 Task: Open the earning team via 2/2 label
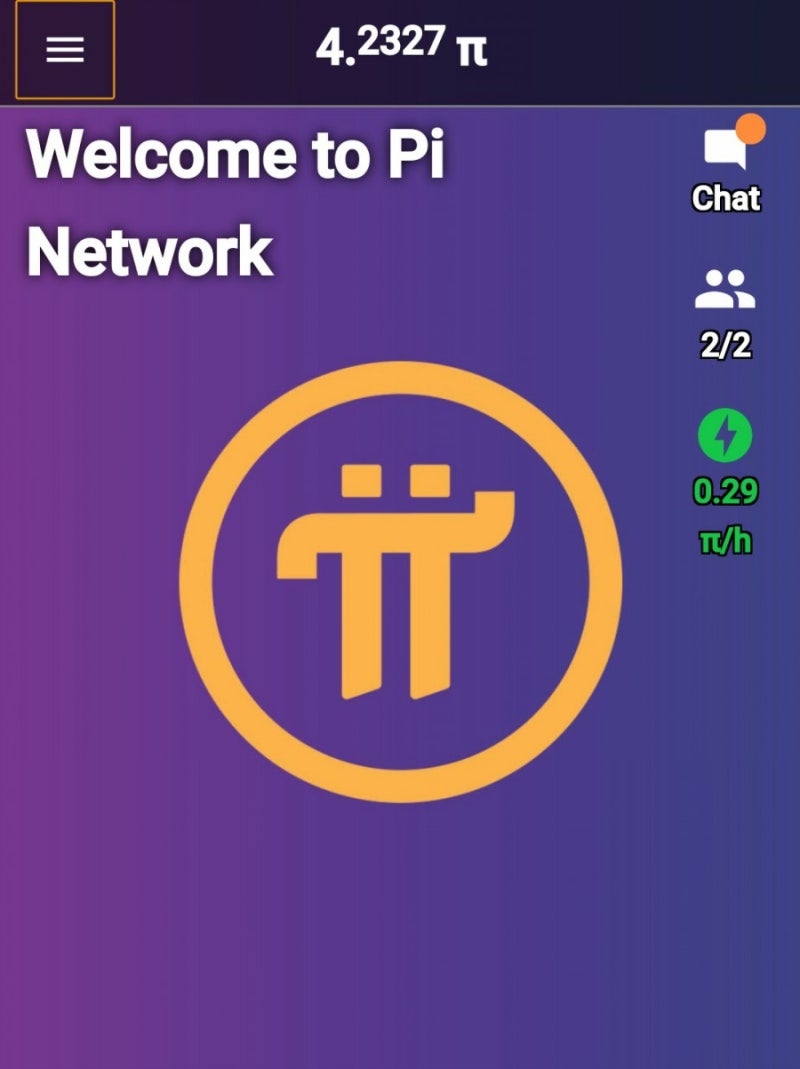[727, 345]
